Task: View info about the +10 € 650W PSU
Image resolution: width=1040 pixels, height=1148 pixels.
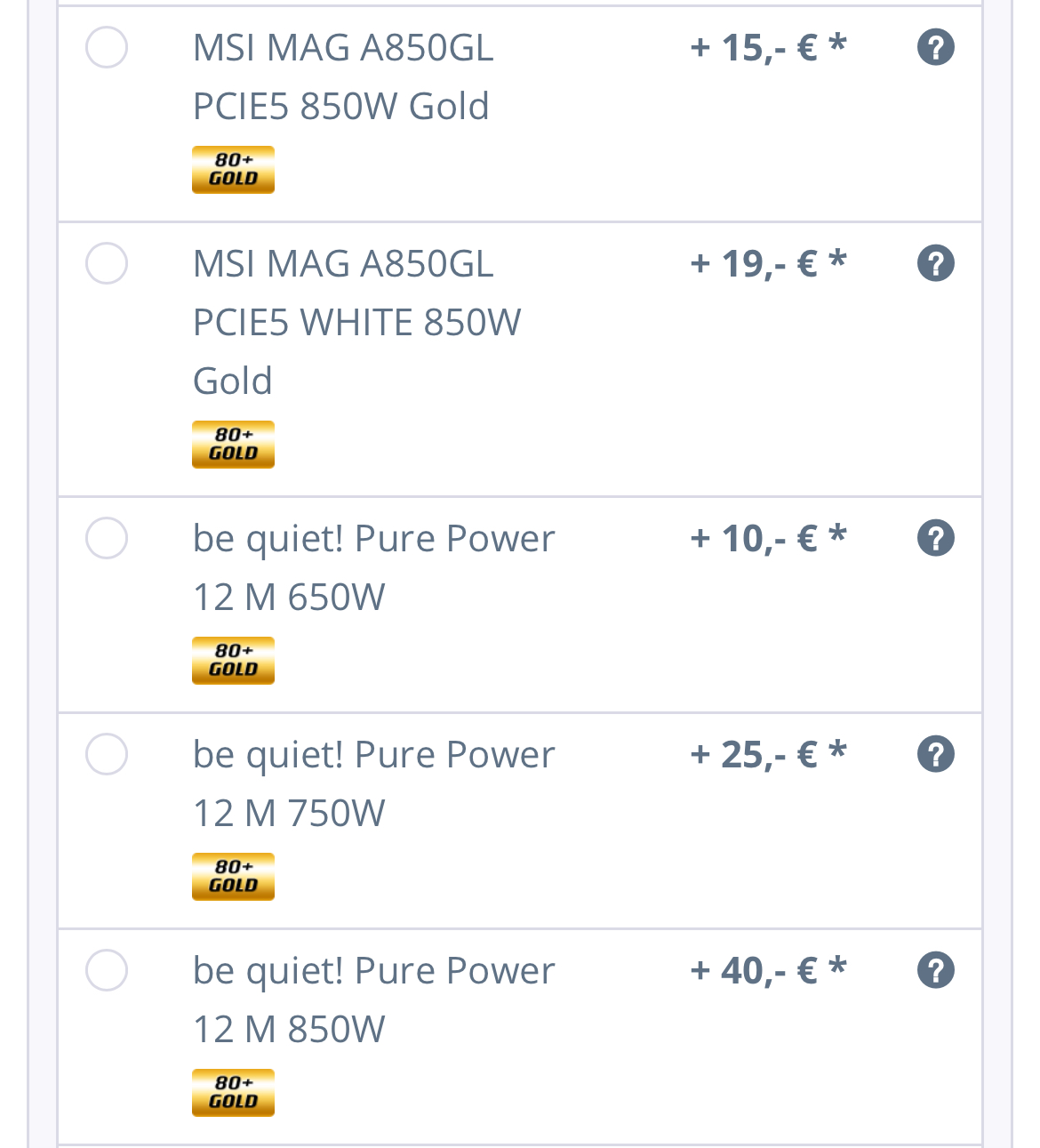Action: (x=935, y=538)
